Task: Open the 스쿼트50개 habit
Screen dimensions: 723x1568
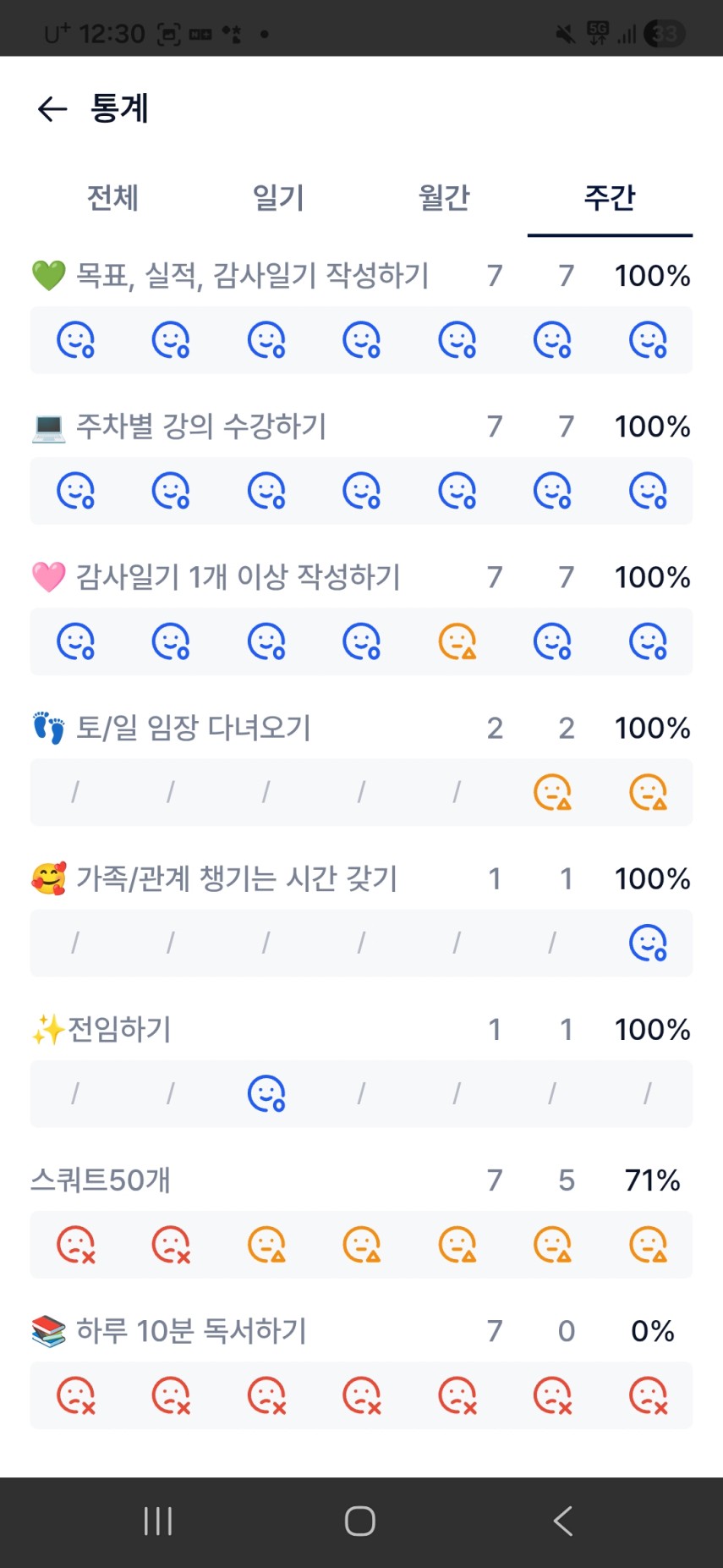Action: point(101,1180)
